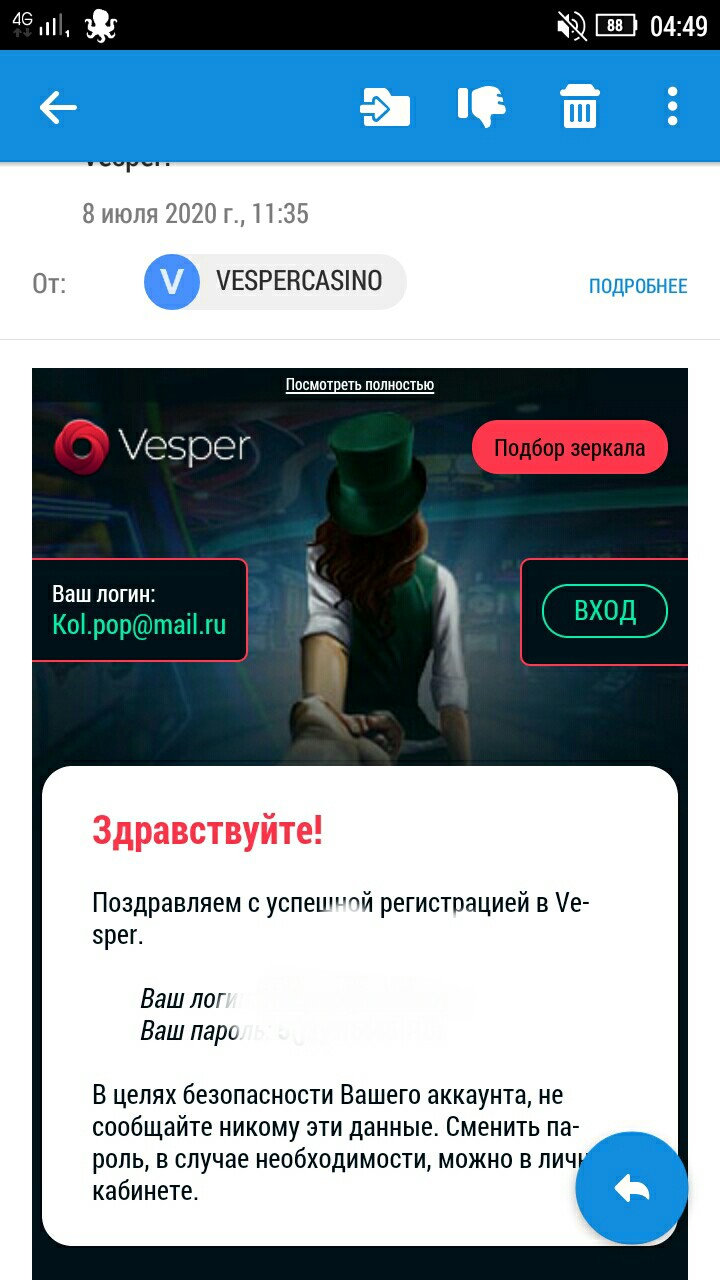Image resolution: width=720 pixels, height=1280 pixels.
Task: Open the Посмотреть полностью link
Action: coord(360,385)
